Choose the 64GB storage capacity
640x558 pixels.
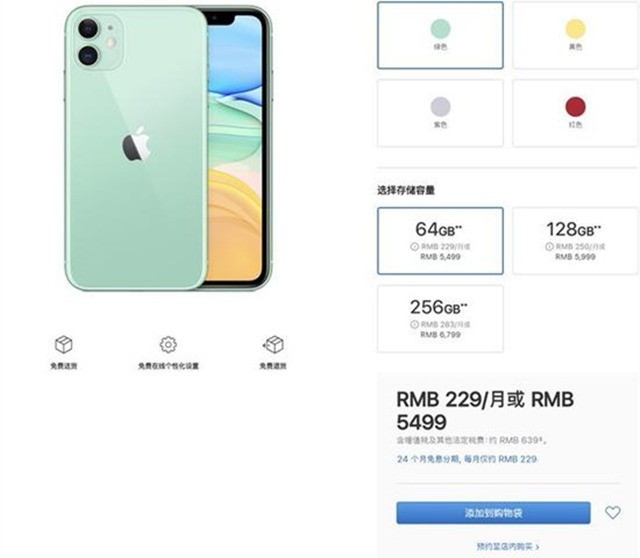pyautogui.click(x=440, y=240)
